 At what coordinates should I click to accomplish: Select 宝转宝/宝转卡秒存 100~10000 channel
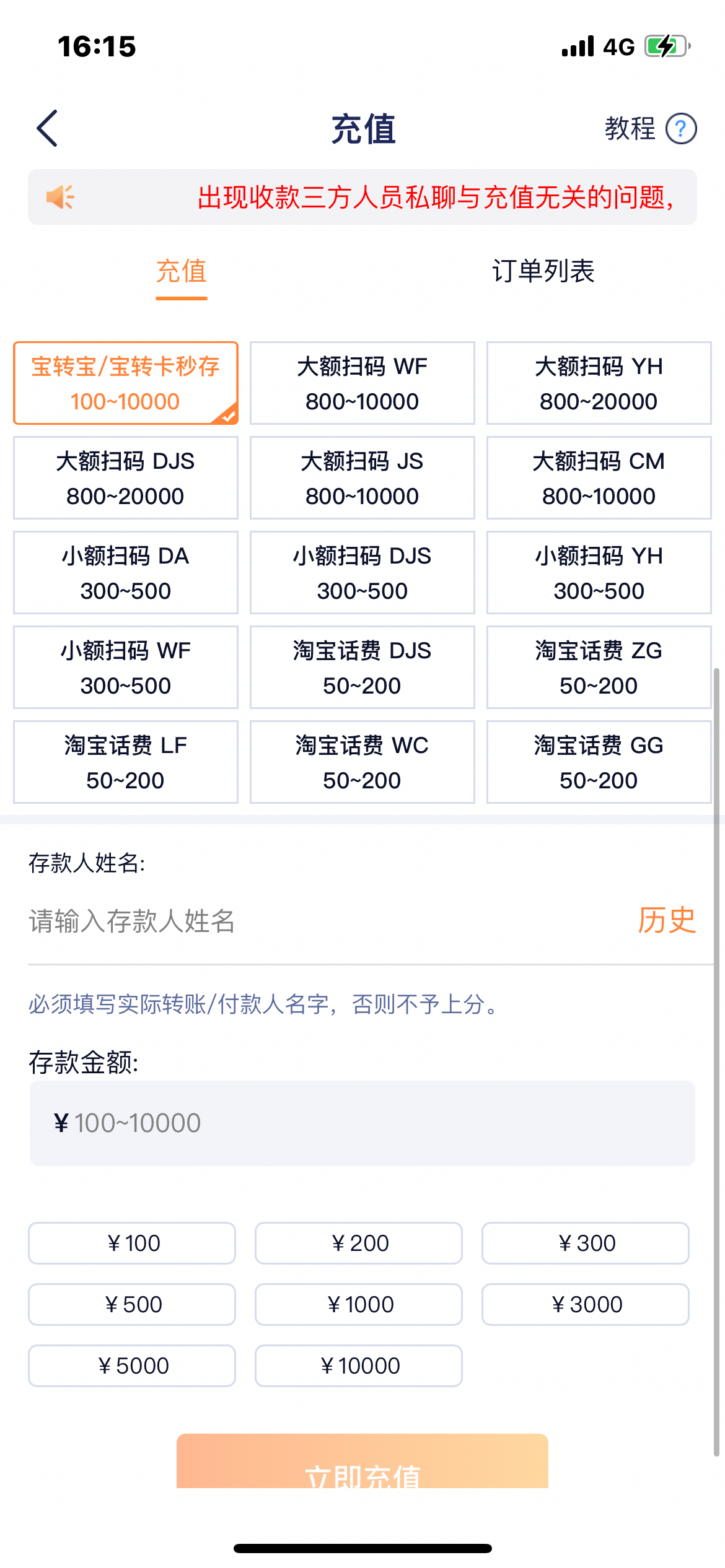[x=126, y=383]
